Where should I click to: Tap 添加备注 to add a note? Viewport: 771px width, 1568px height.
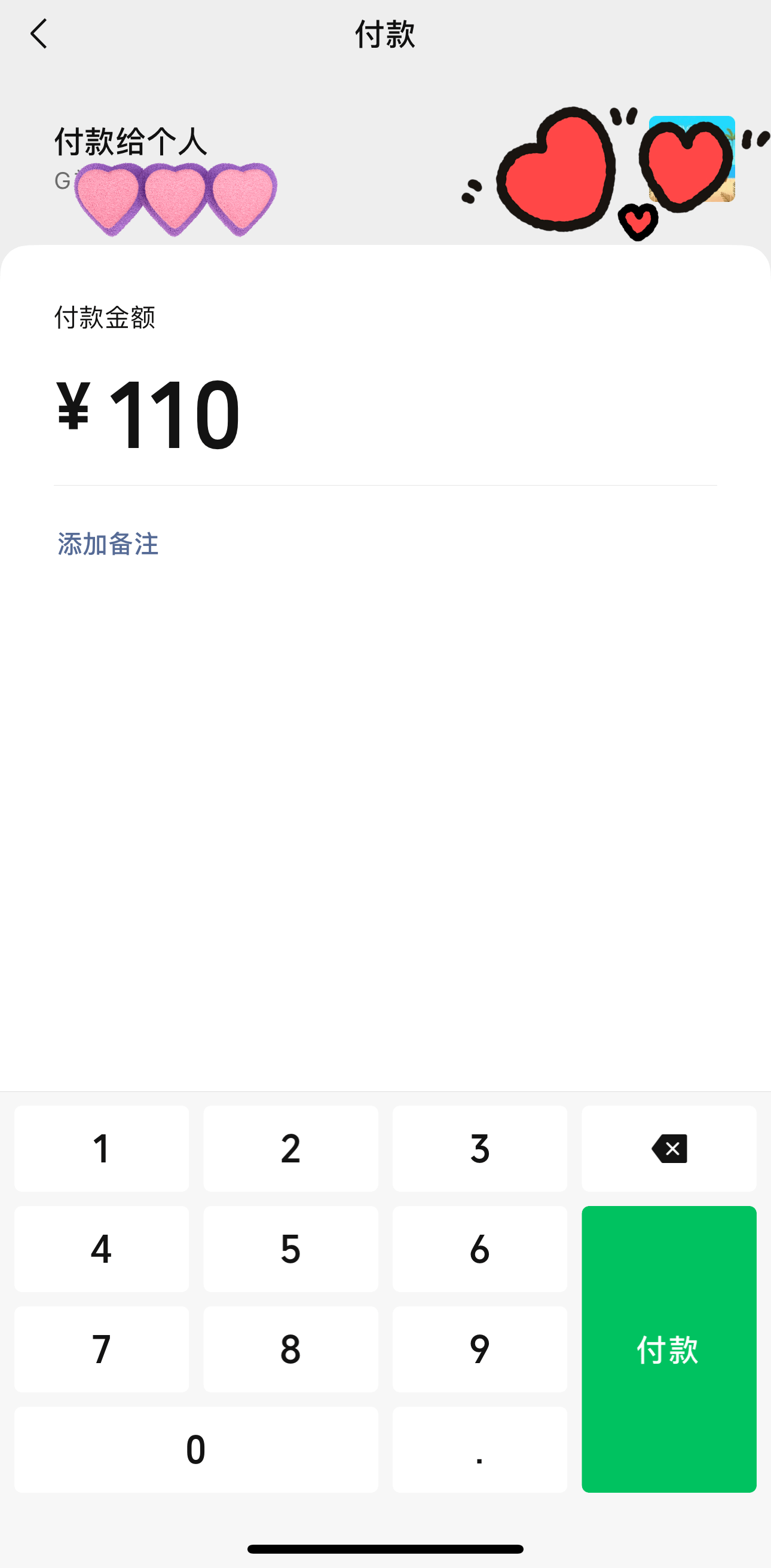[108, 544]
